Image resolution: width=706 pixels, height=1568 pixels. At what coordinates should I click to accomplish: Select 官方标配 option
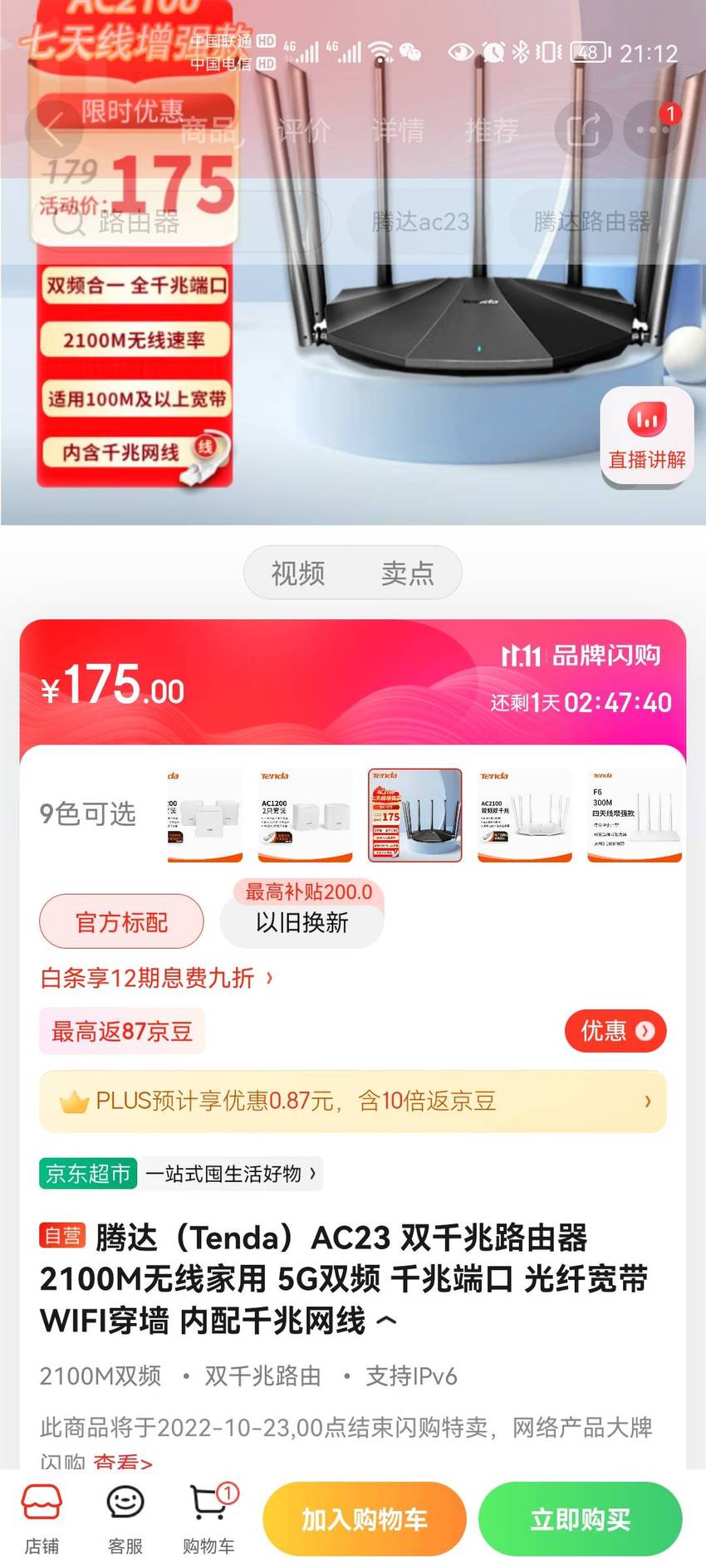[121, 921]
